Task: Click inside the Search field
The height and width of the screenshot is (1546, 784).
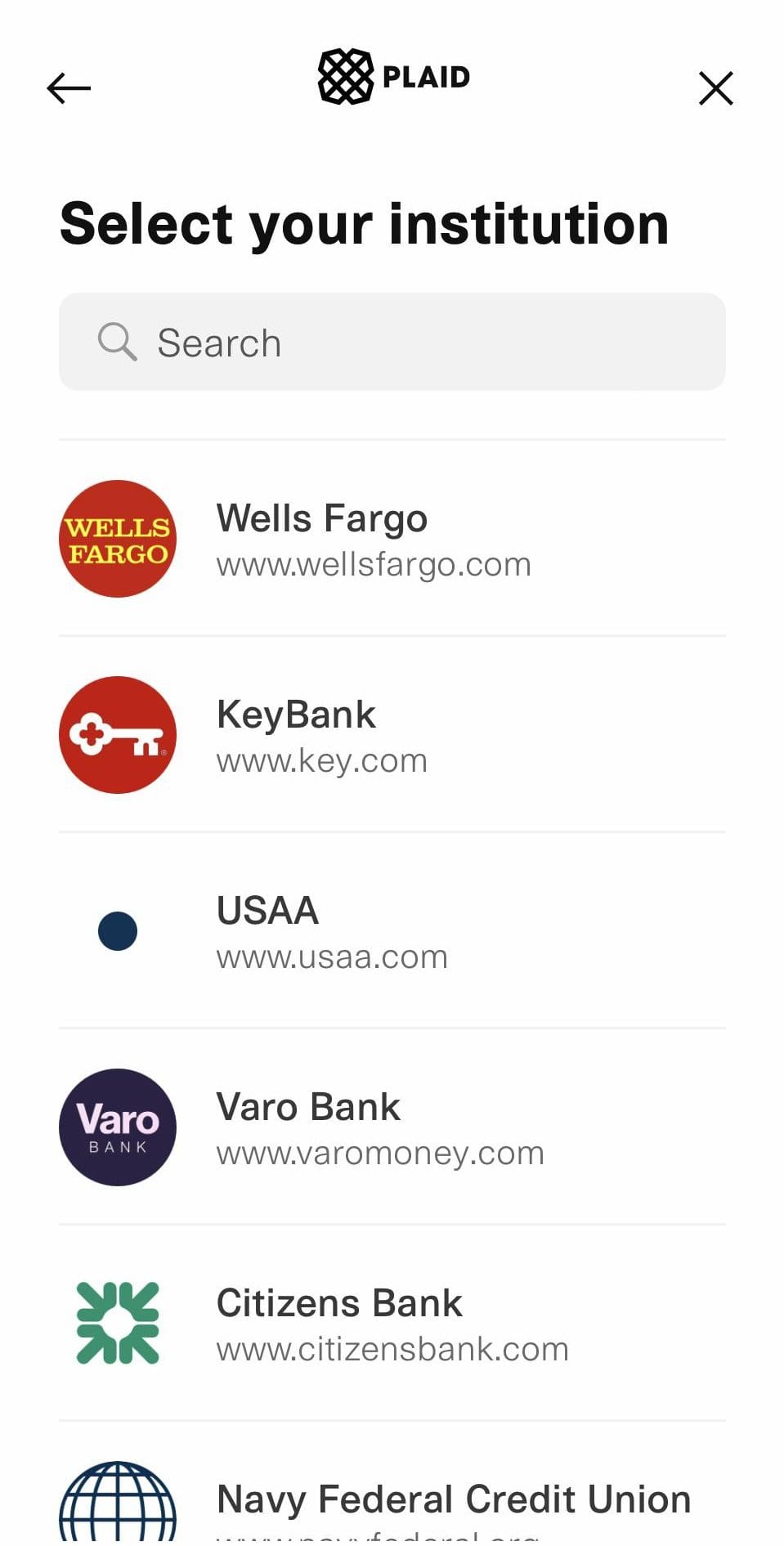Action: 392,342
